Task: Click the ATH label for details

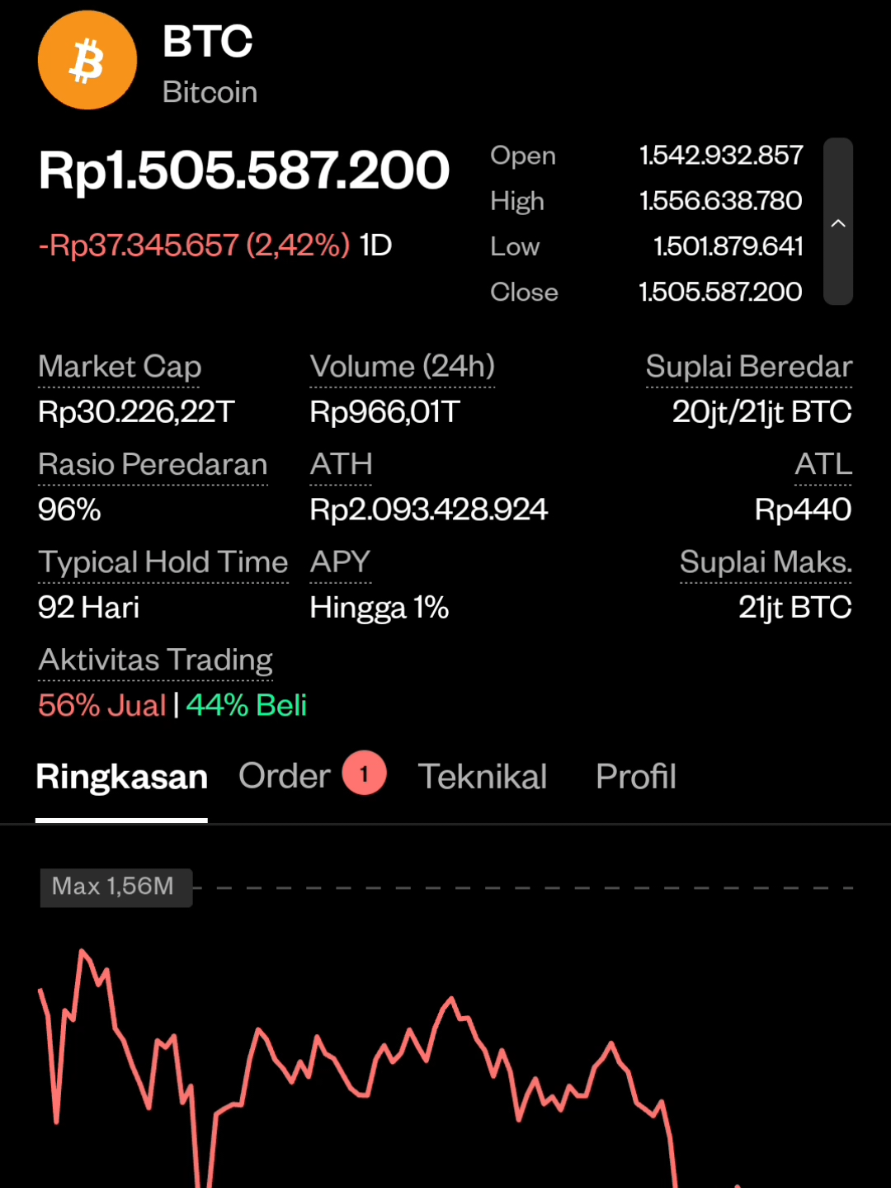Action: pyautogui.click(x=340, y=465)
